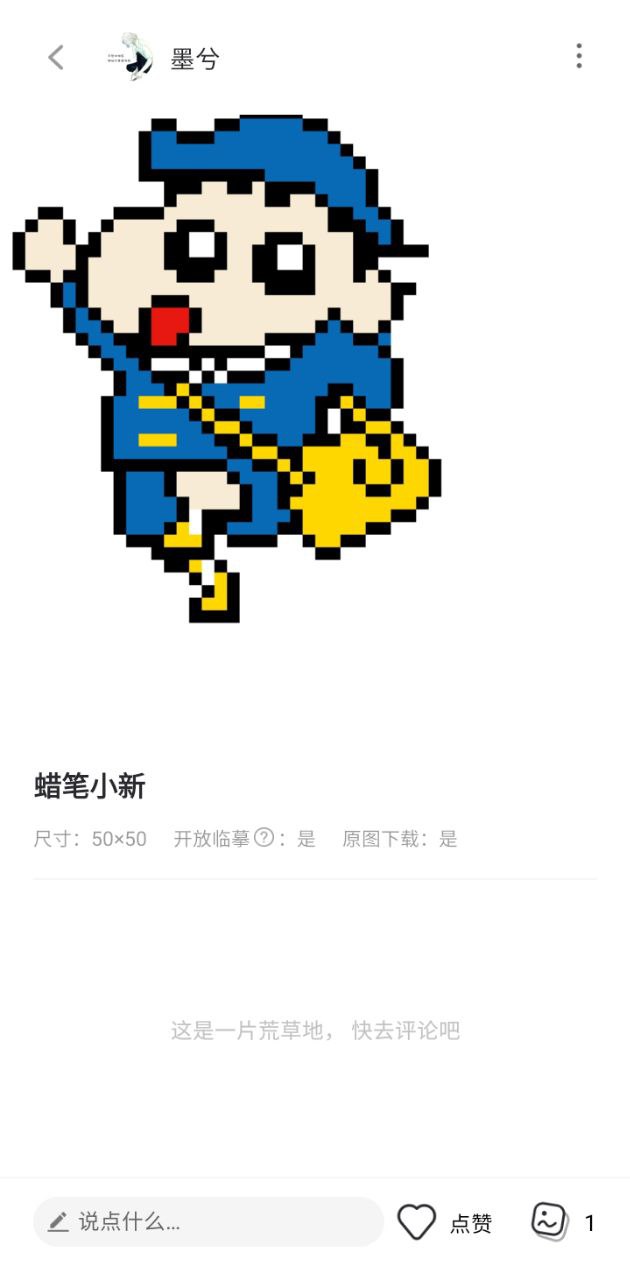The width and height of the screenshot is (630, 1280).
Task: Tap the help icon next to 开放临摹
Action: 264,838
